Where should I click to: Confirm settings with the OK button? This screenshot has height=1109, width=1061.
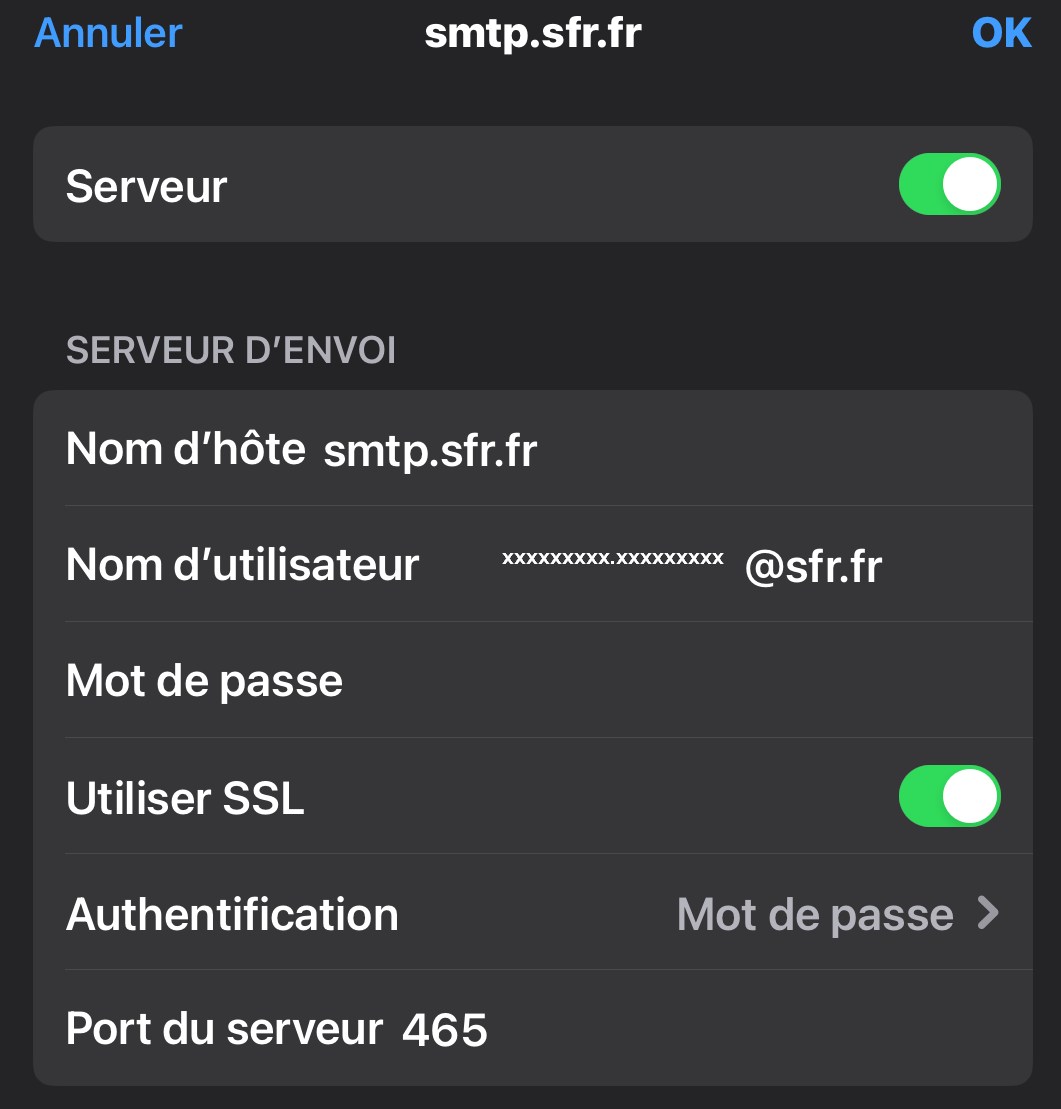(1001, 33)
